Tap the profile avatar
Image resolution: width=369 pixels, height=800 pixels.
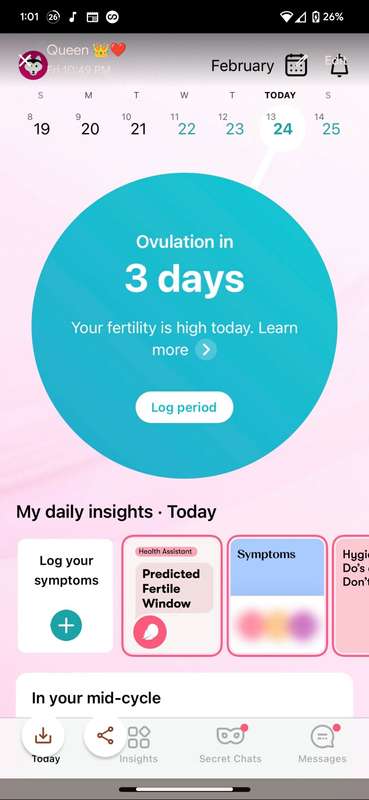point(33,65)
